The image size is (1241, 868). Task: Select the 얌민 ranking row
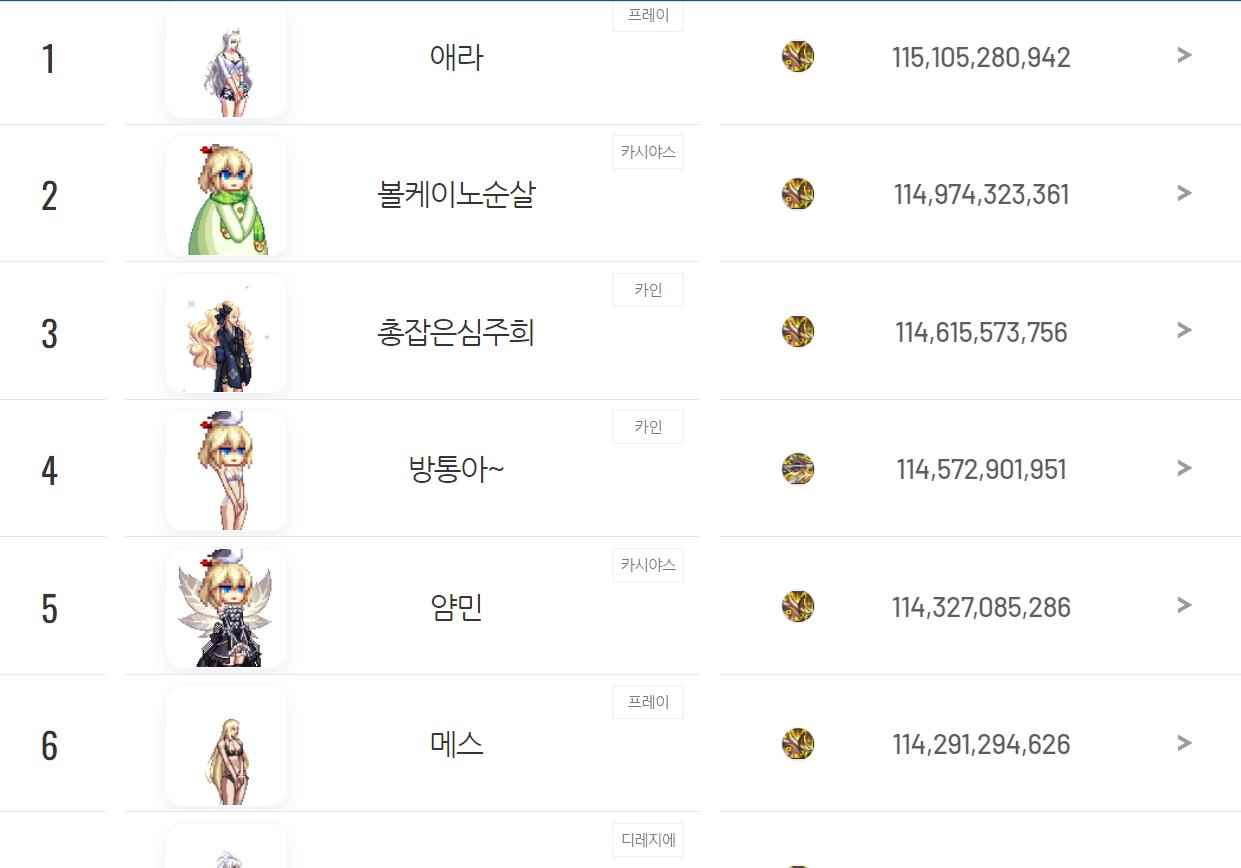[456, 607]
